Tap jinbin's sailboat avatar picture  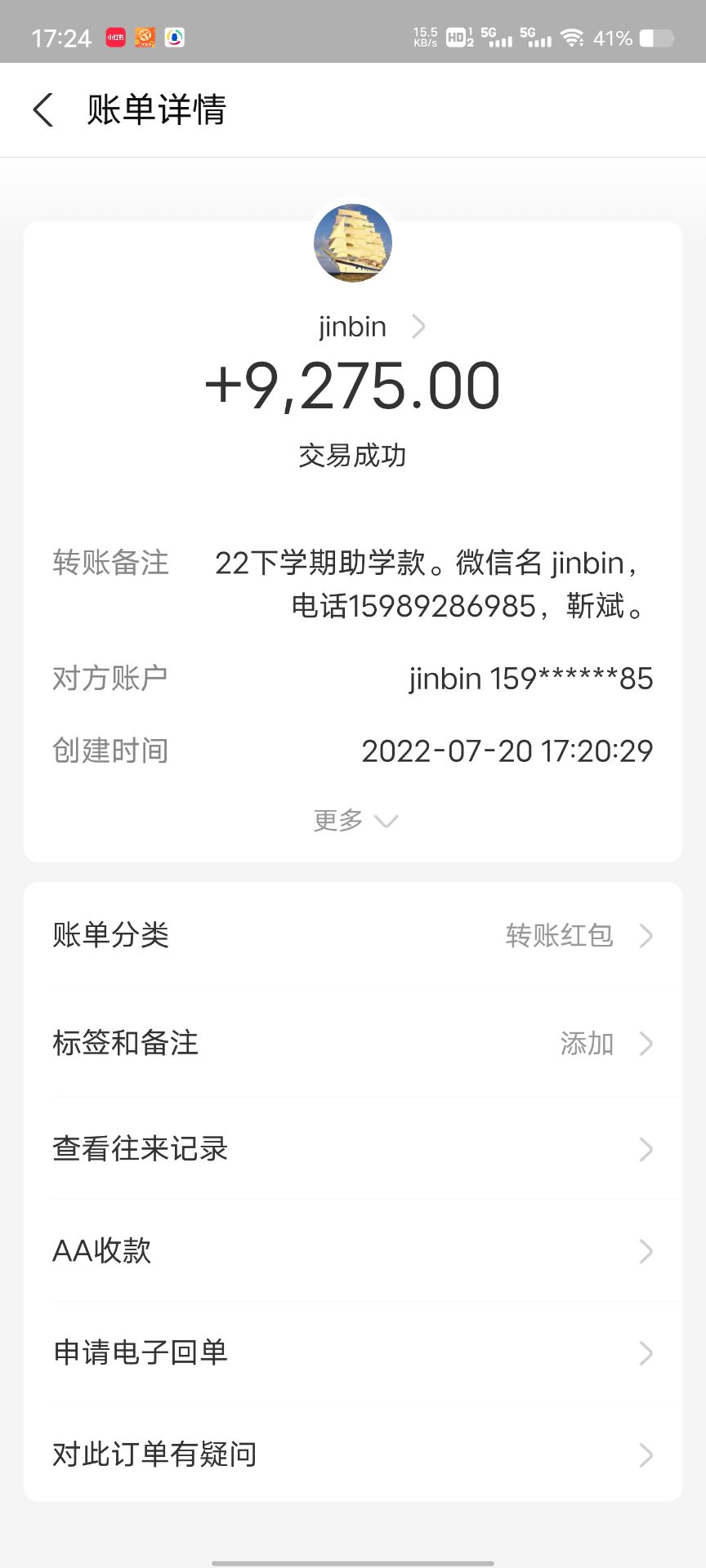[x=353, y=243]
